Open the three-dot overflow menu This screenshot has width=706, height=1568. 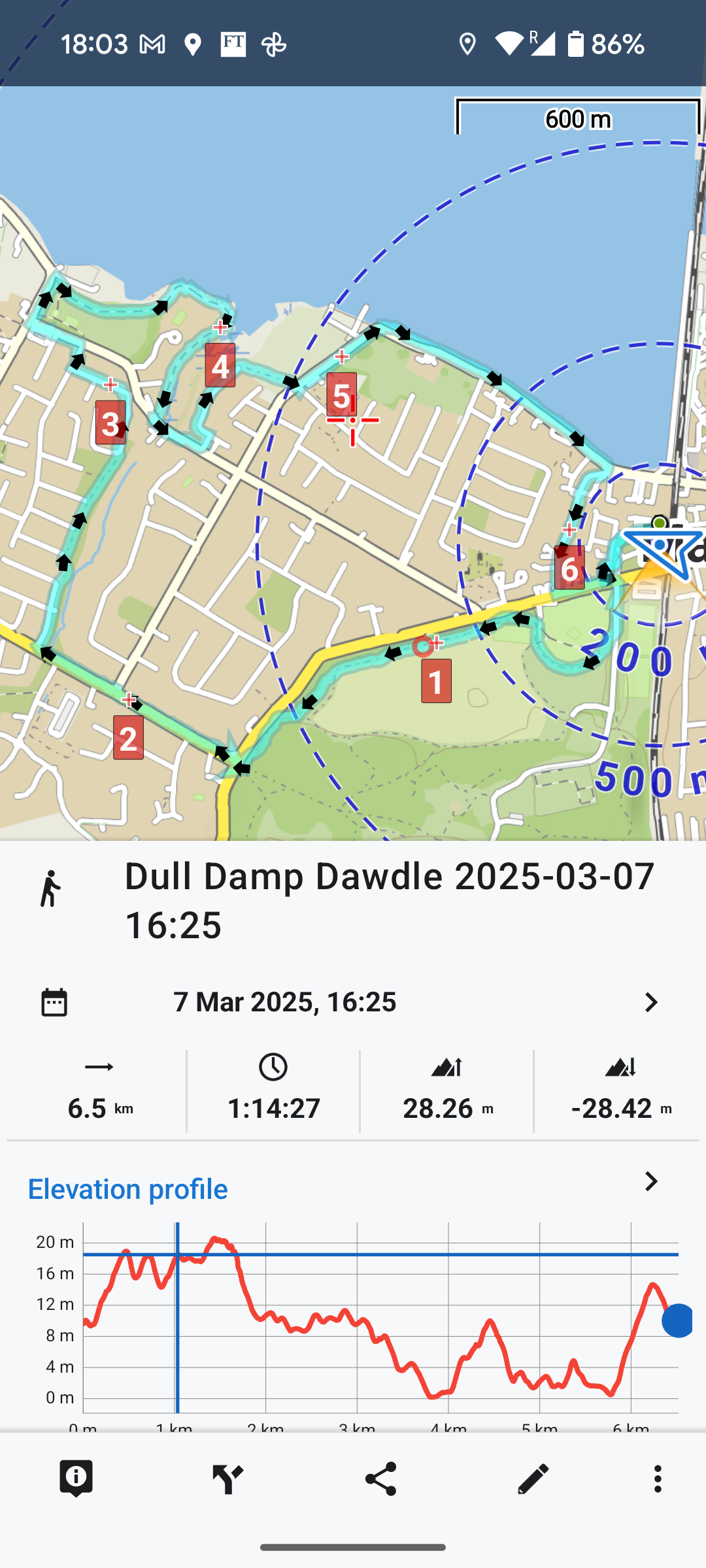pyautogui.click(x=658, y=1478)
